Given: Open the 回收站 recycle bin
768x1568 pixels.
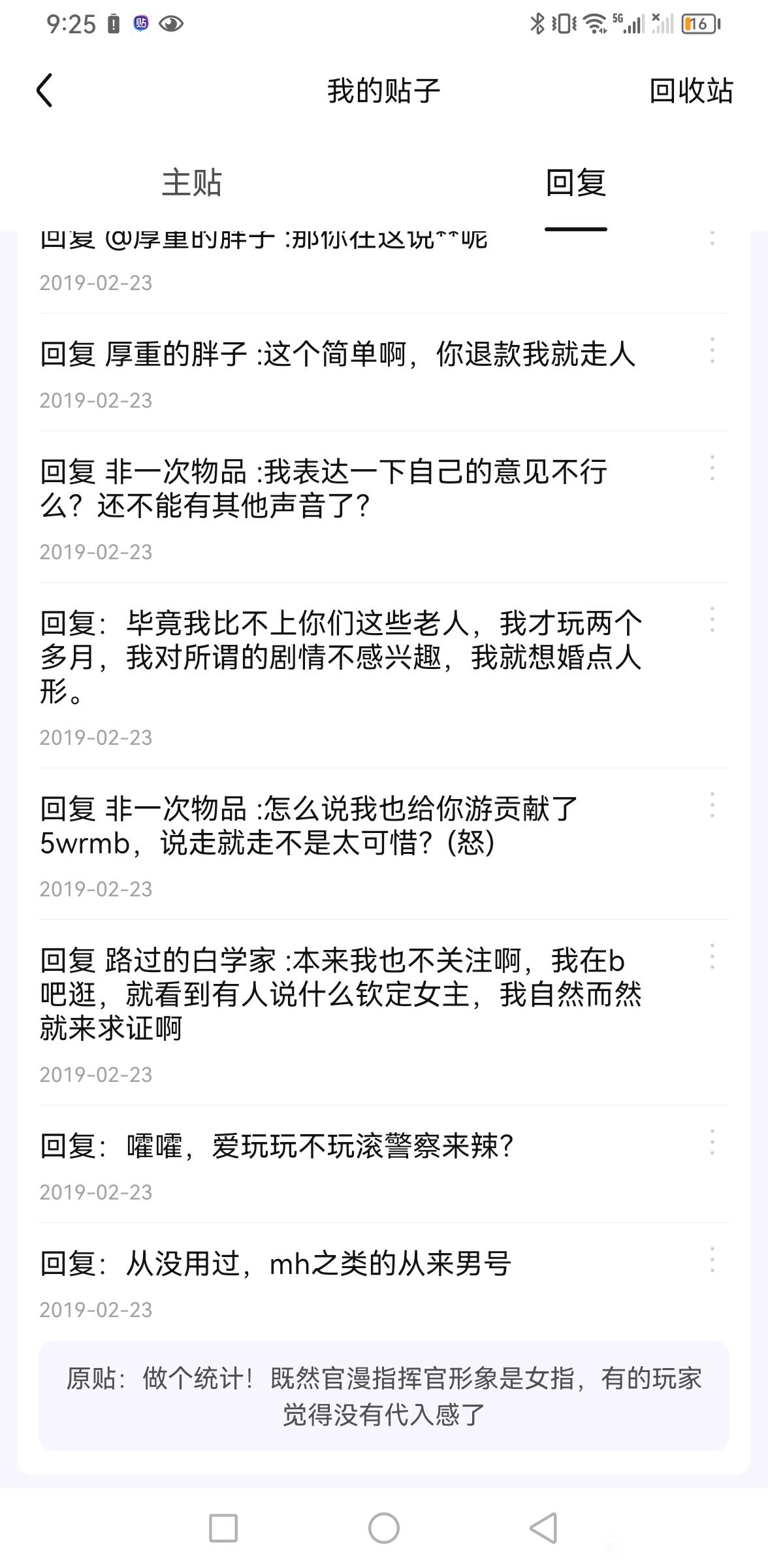Looking at the screenshot, I should click(691, 91).
